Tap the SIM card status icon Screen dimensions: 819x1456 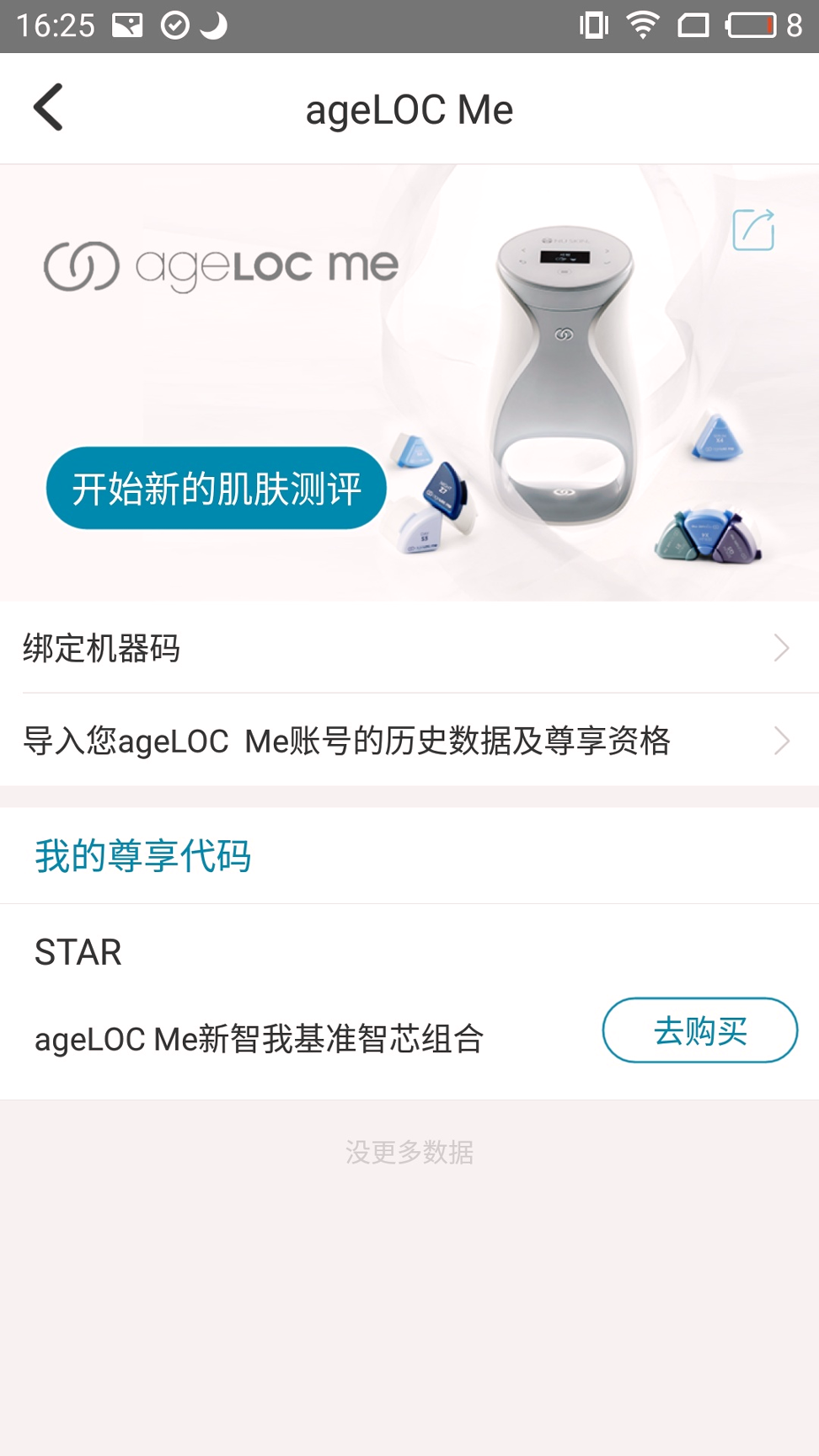pos(694,25)
